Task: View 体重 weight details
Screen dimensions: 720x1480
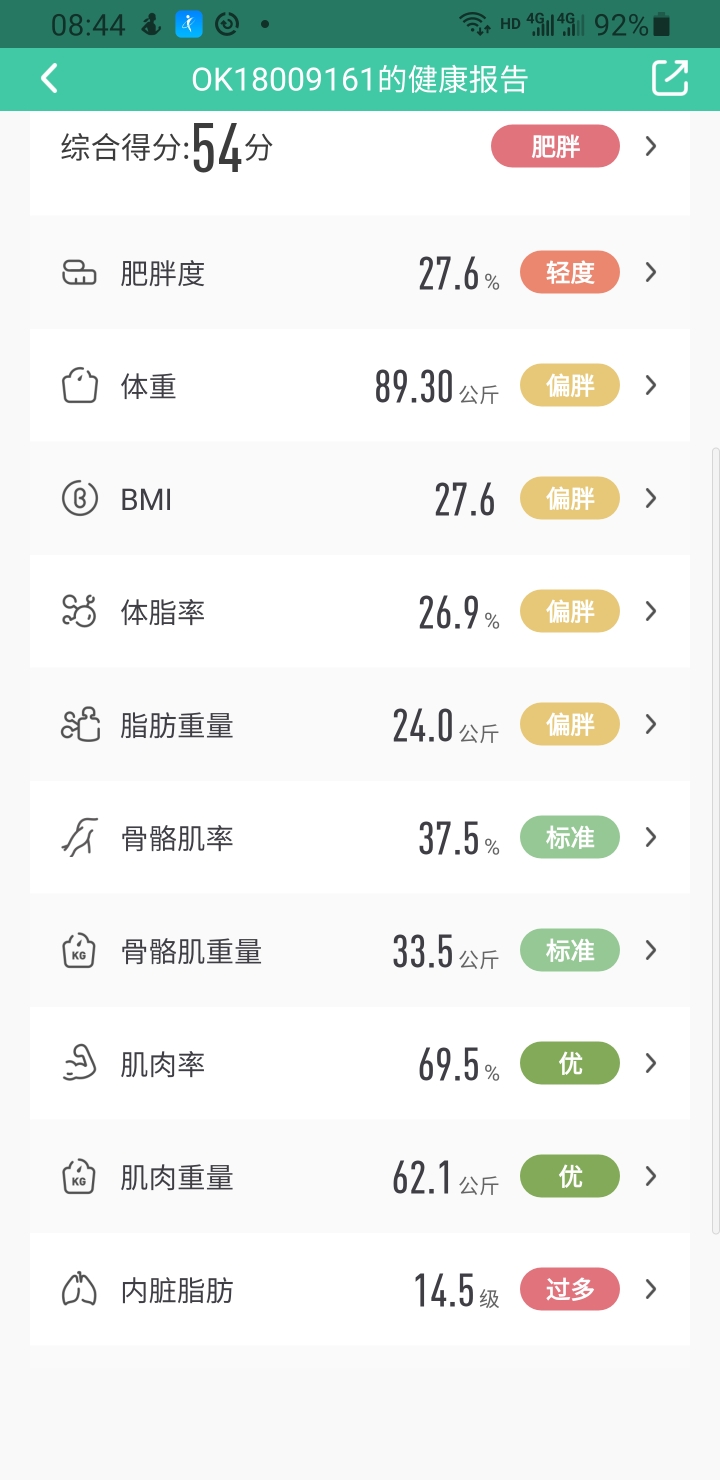Action: (x=360, y=385)
